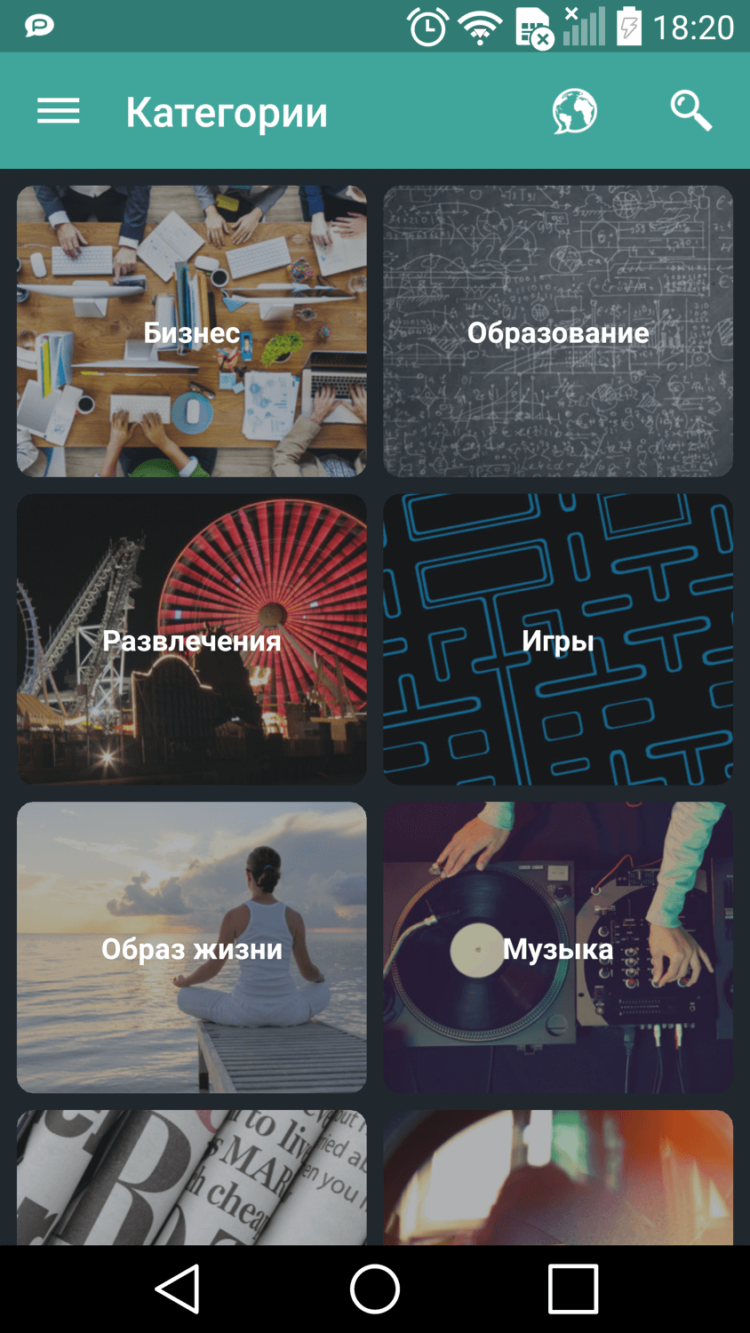Tap the alarm clock status bar icon
This screenshot has height=1333, width=750.
[x=426, y=27]
